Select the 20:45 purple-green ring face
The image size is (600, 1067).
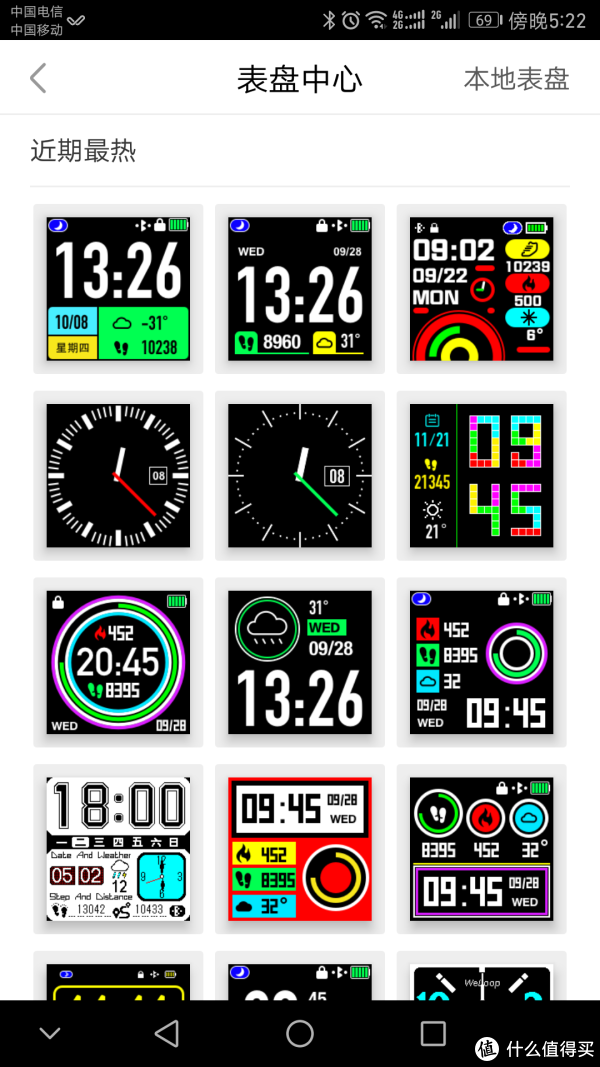(118, 662)
